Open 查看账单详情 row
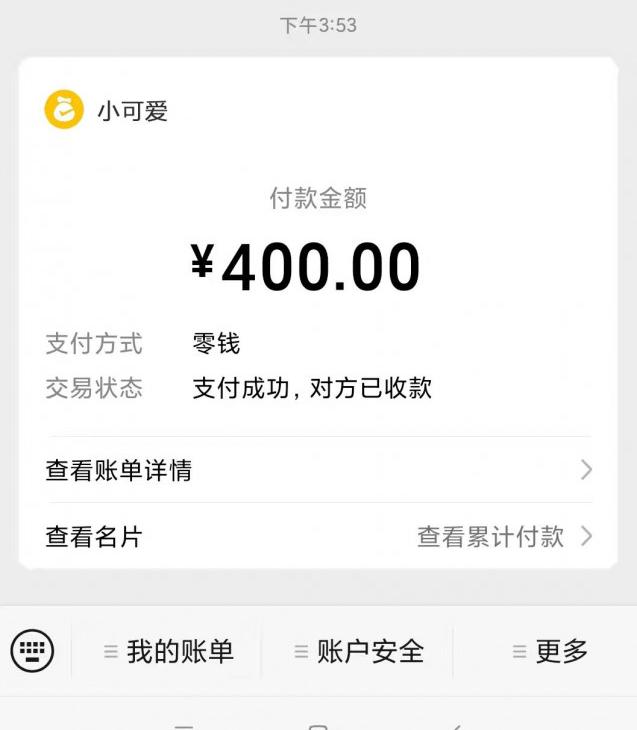 click(x=318, y=470)
